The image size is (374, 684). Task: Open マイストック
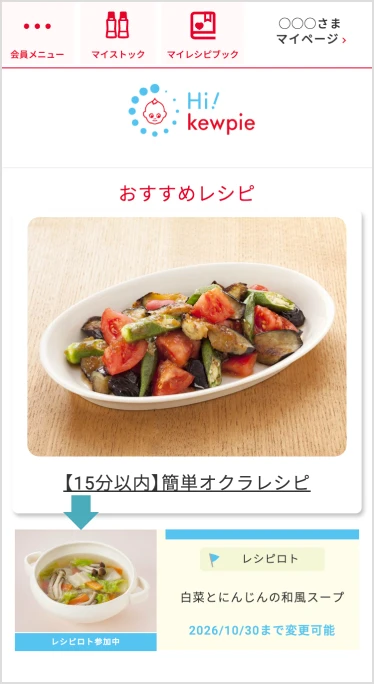click(x=117, y=35)
